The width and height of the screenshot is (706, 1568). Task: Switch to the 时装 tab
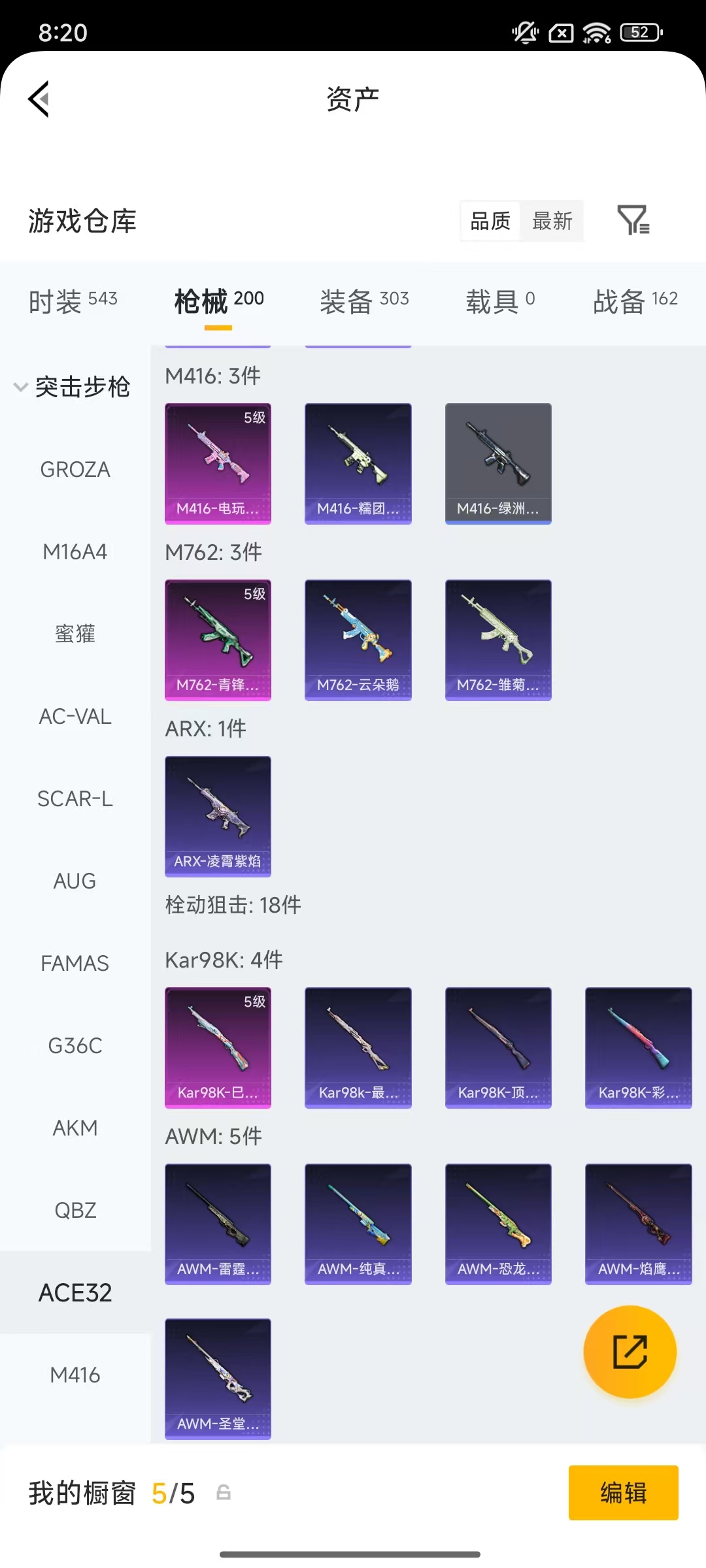73,301
